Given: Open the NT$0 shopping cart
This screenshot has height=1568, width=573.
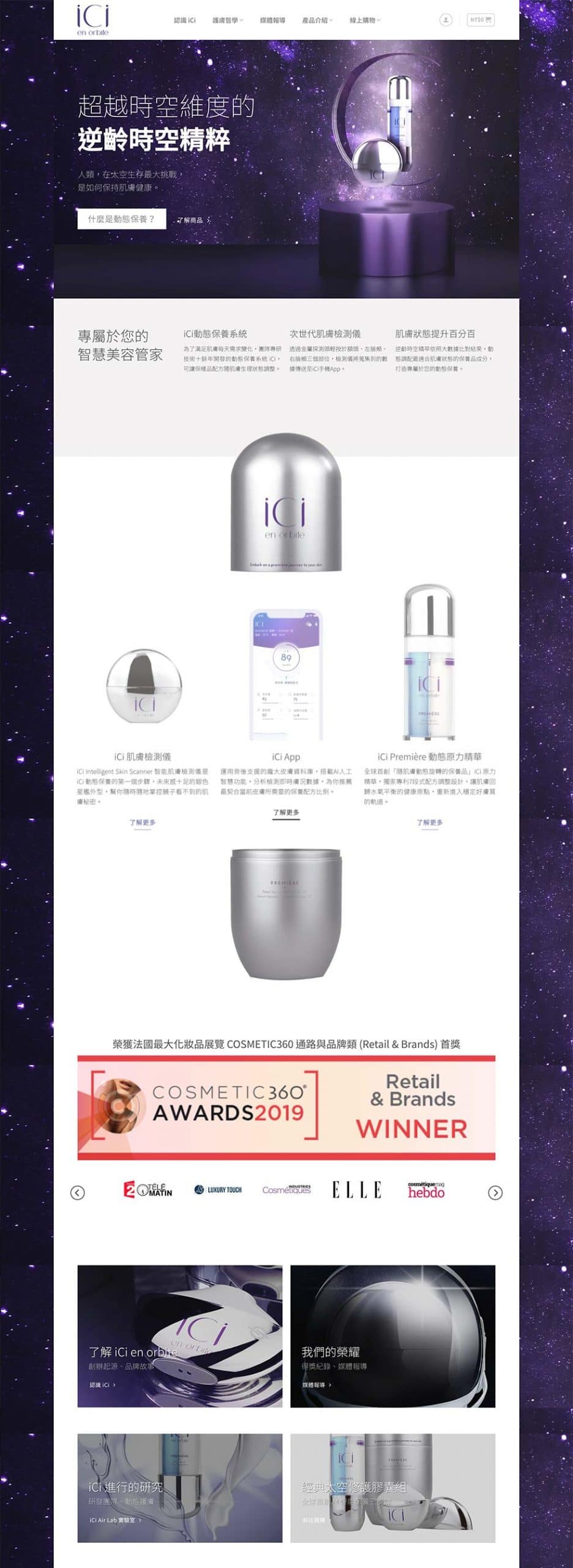Looking at the screenshot, I should point(481,20).
